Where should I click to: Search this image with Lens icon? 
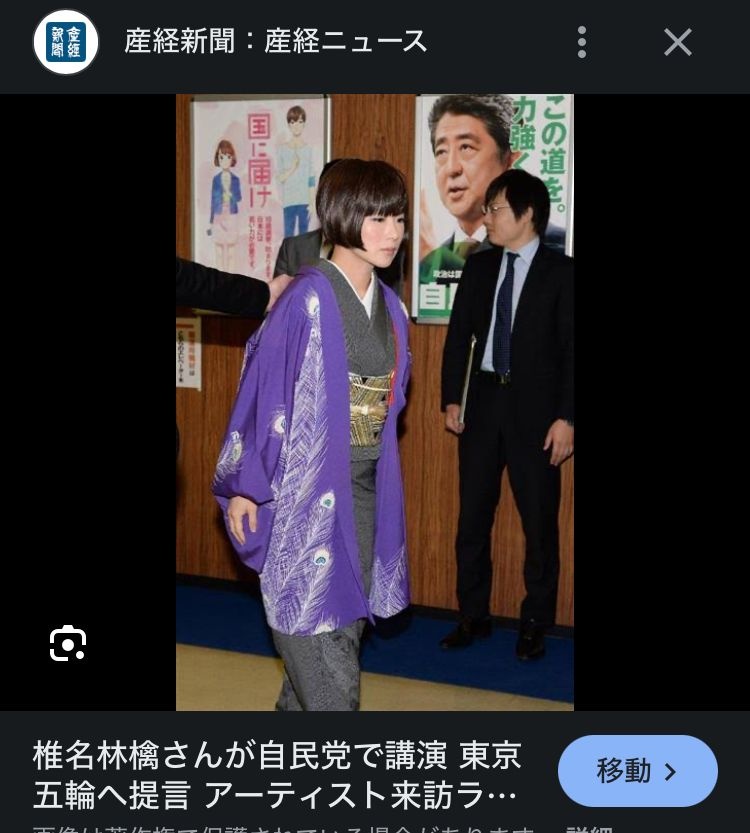tap(68, 644)
